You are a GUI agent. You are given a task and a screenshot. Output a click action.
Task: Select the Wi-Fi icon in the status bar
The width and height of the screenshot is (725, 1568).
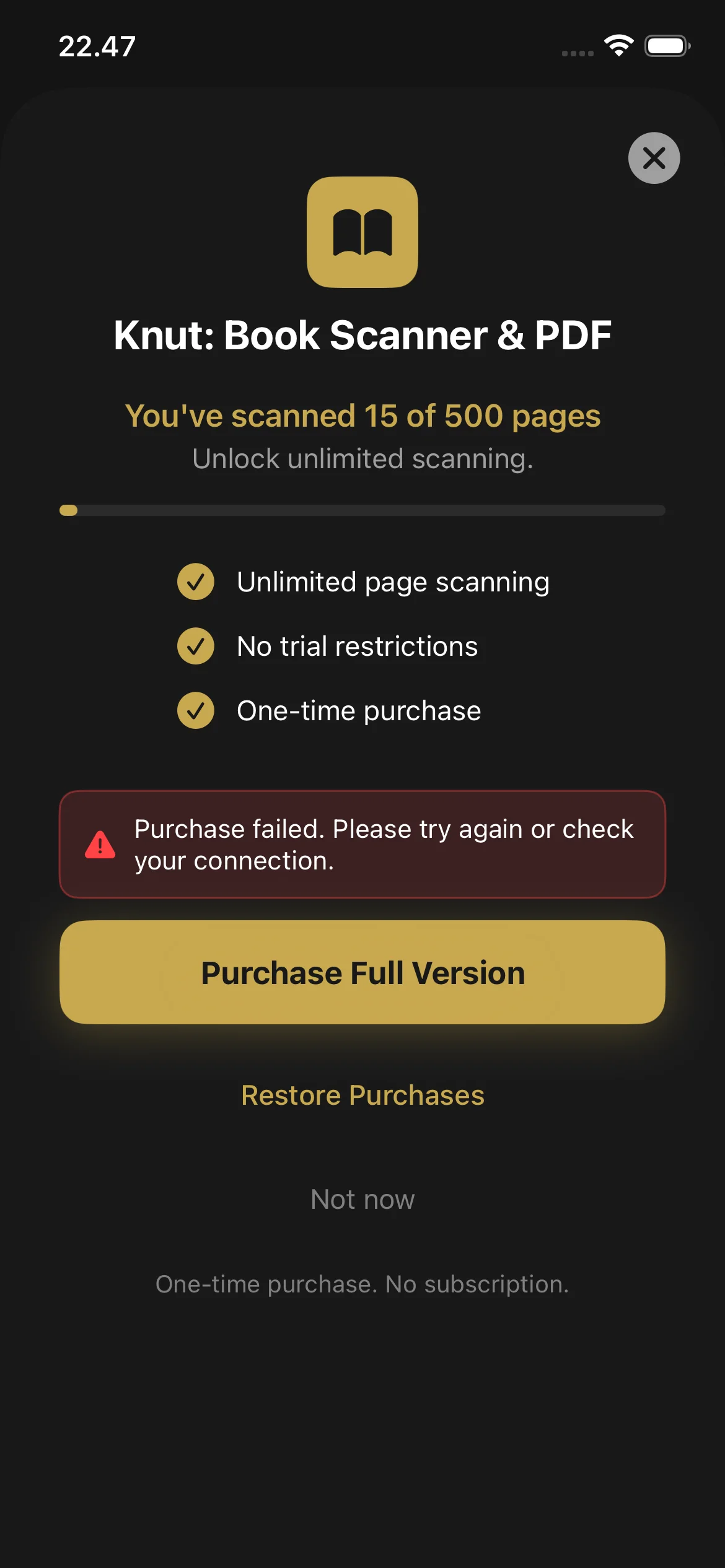[x=618, y=44]
